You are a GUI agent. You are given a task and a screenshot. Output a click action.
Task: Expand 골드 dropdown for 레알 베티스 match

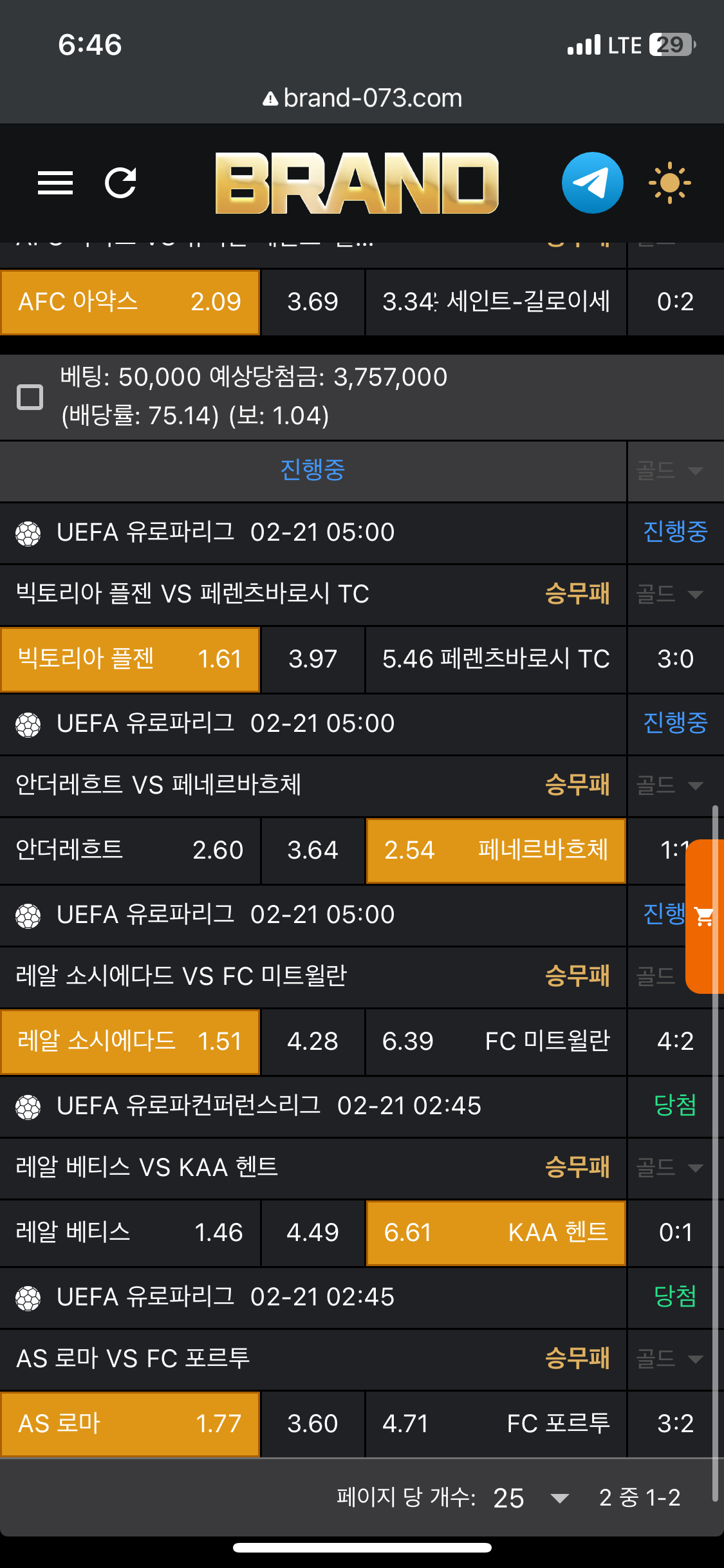click(669, 1168)
